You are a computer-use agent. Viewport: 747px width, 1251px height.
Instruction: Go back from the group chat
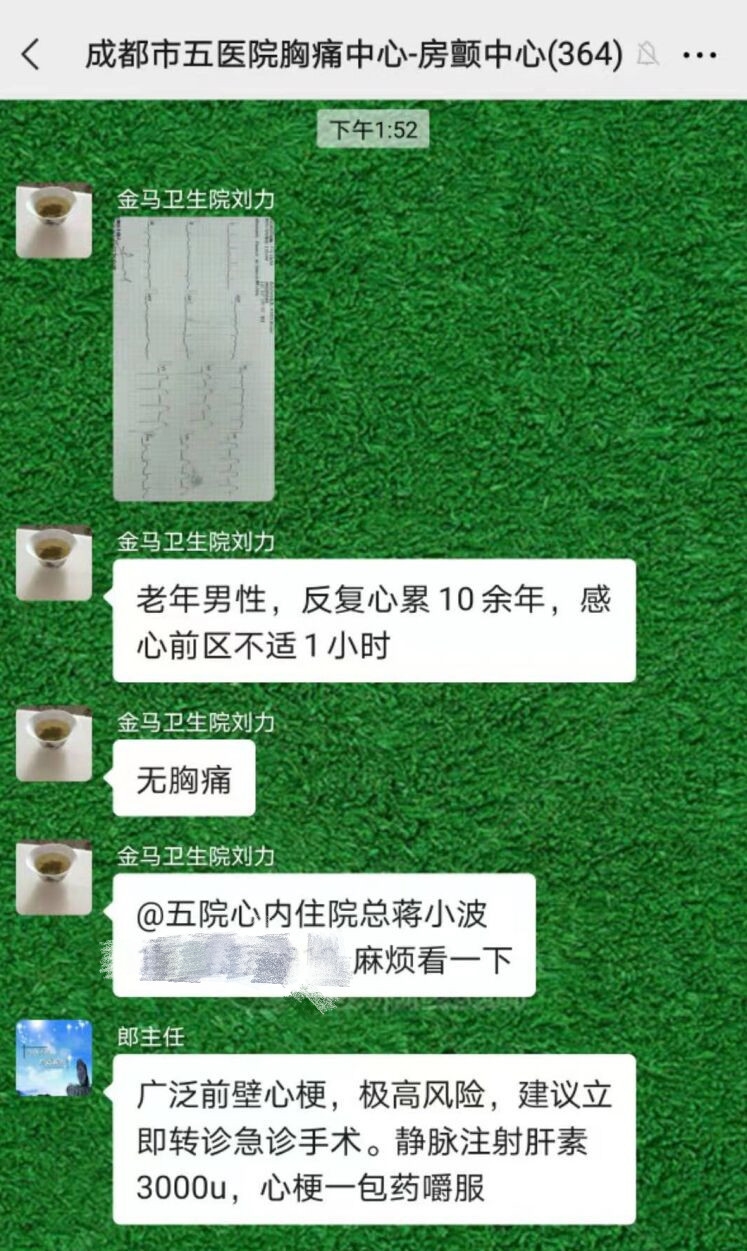click(x=32, y=54)
